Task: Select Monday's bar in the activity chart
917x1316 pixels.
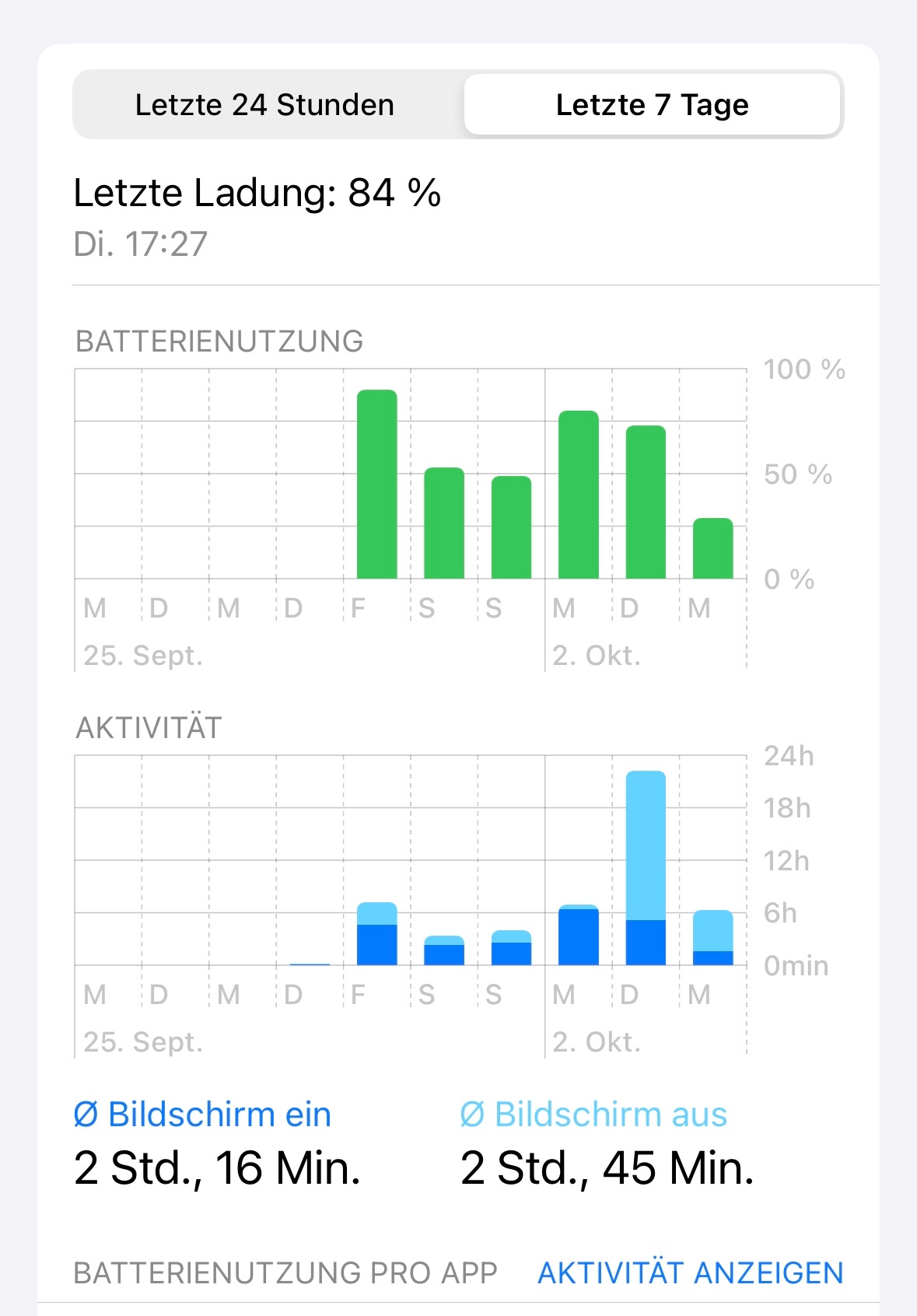Action: (x=579, y=936)
